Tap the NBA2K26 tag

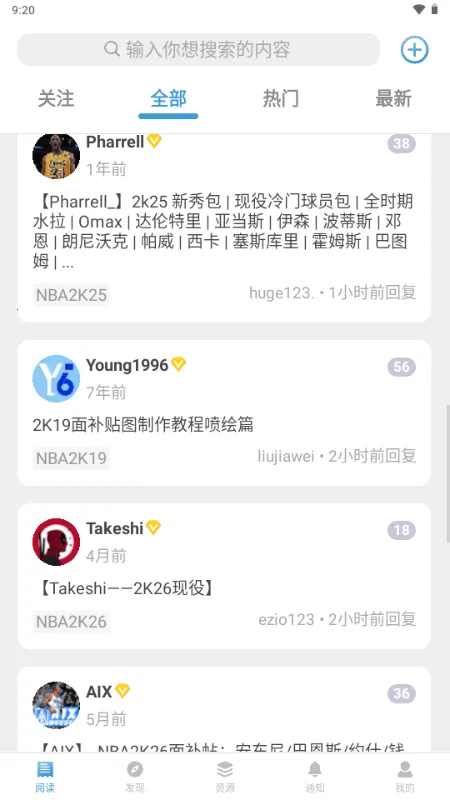point(71,621)
